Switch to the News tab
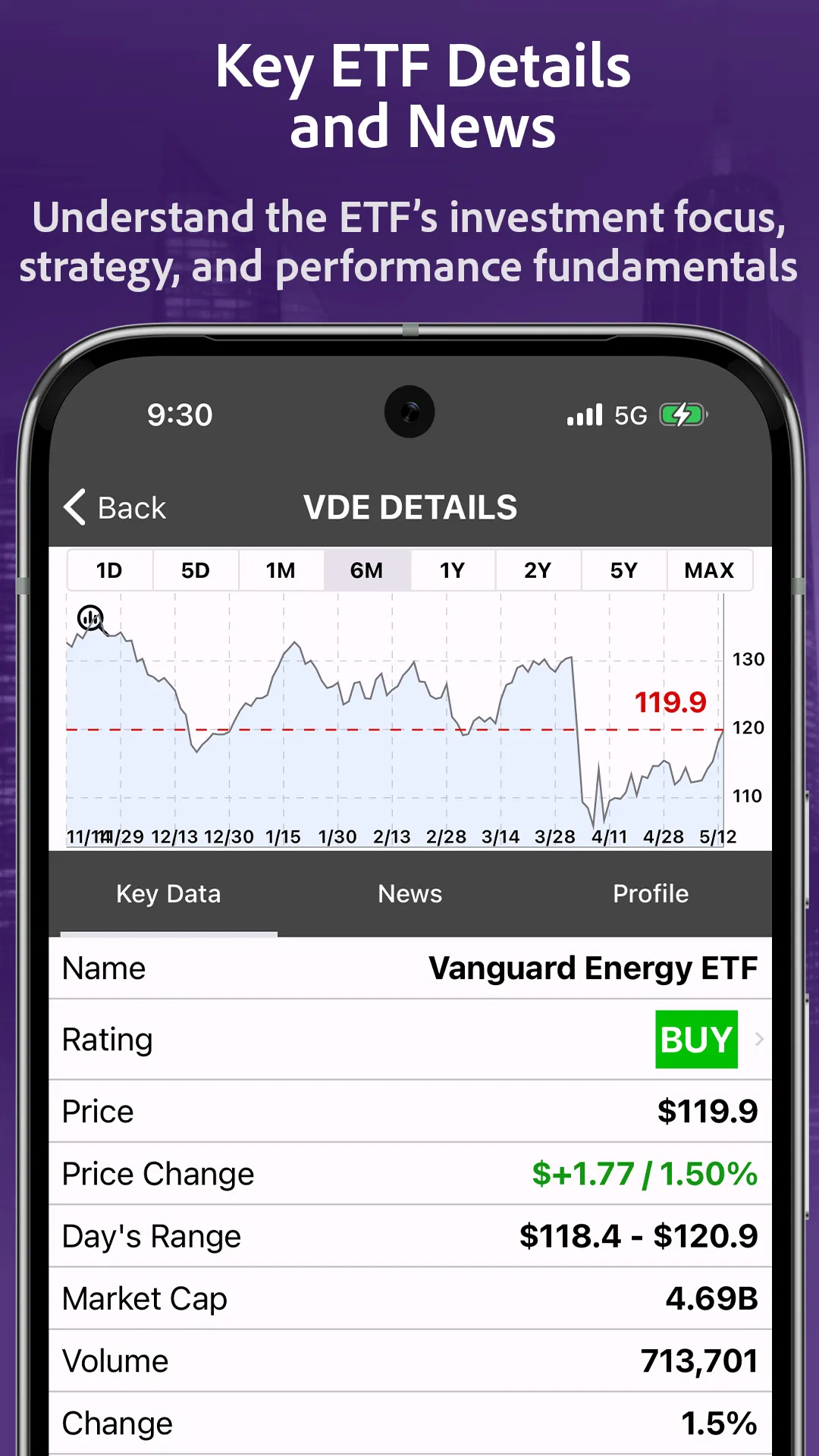The height and width of the screenshot is (1456, 819). pyautogui.click(x=409, y=893)
